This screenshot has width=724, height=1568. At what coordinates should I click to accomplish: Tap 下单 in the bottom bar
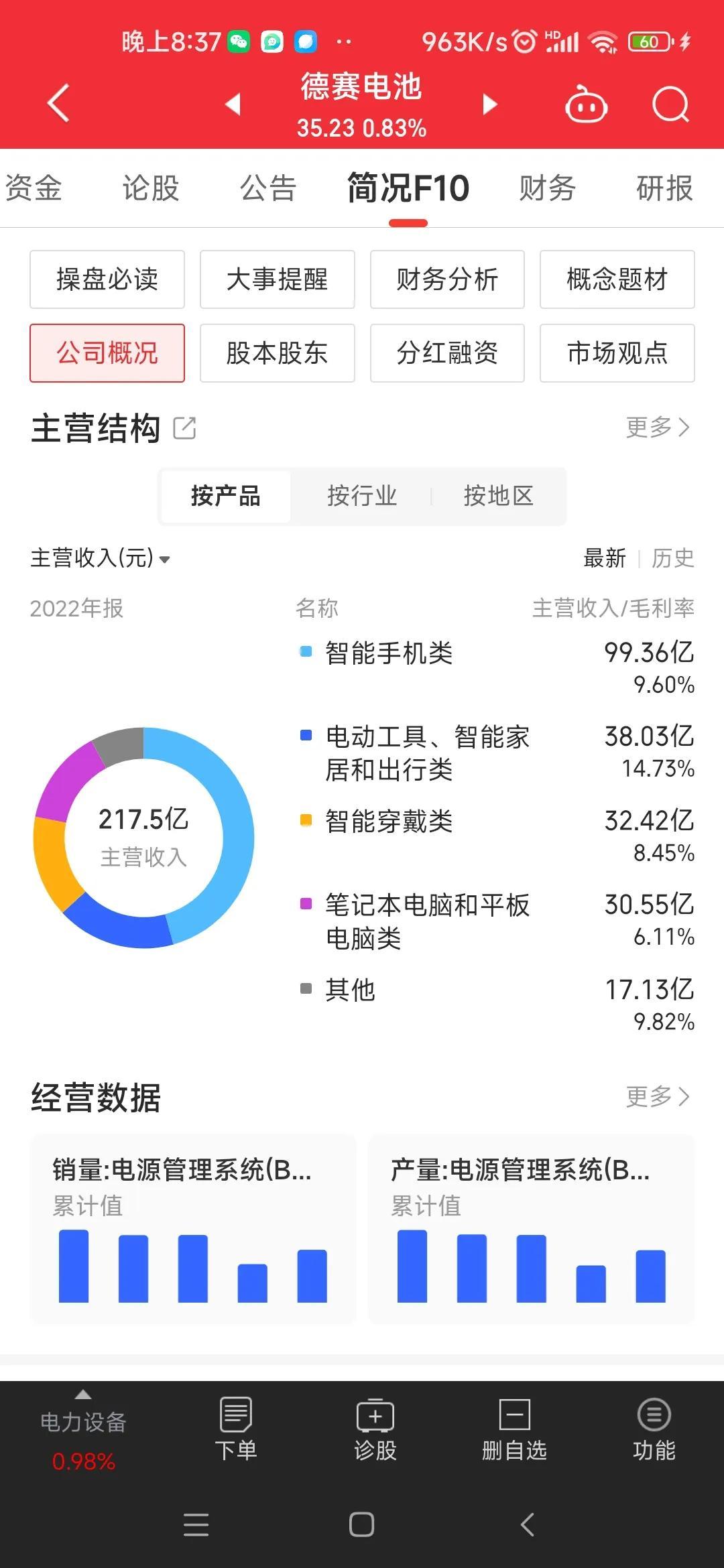(x=236, y=1429)
